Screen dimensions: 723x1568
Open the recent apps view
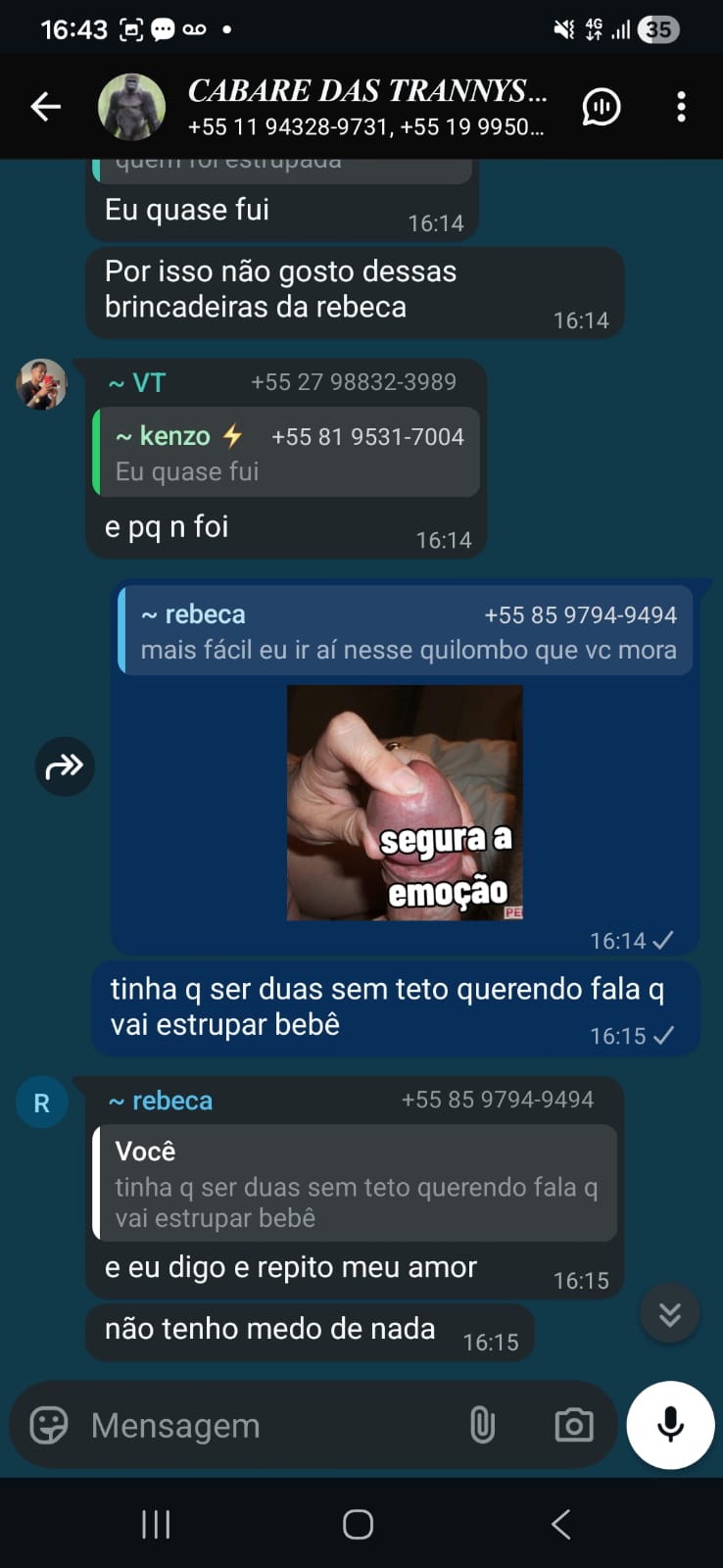click(x=156, y=1524)
